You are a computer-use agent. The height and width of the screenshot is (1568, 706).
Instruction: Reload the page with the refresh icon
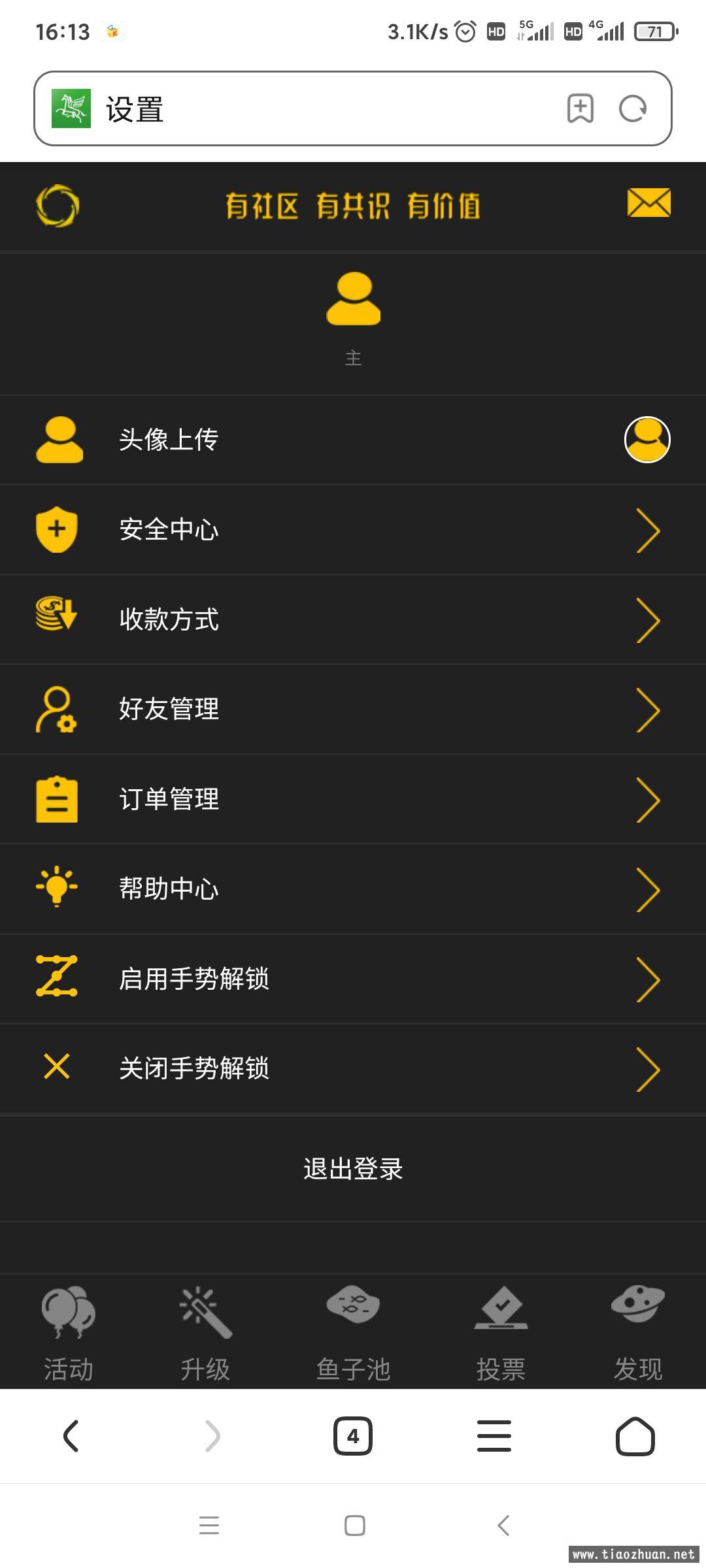point(633,108)
